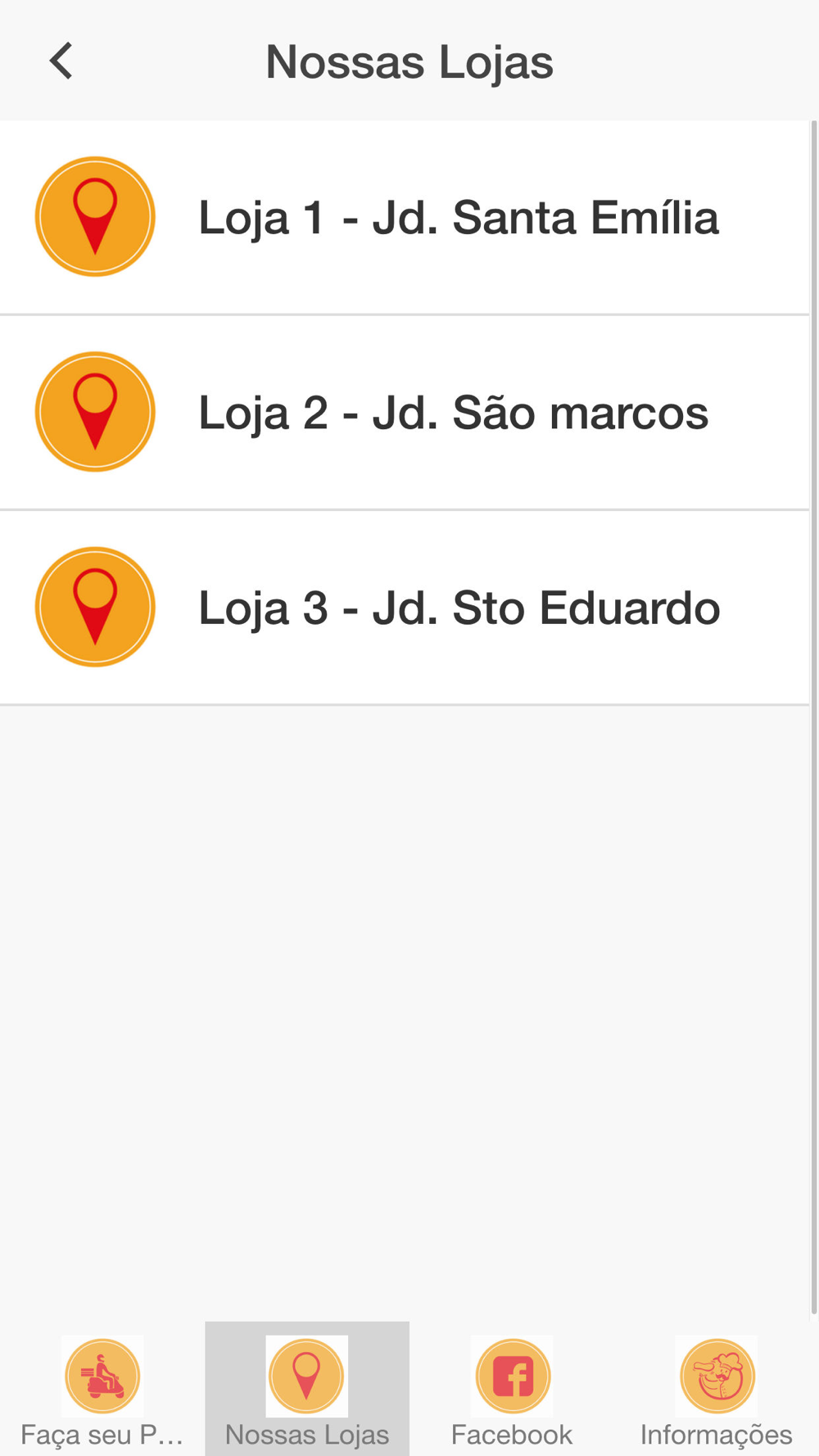Switch to the Faça seu P… tab
Viewport: 819px width, 1456px height.
(102, 1389)
